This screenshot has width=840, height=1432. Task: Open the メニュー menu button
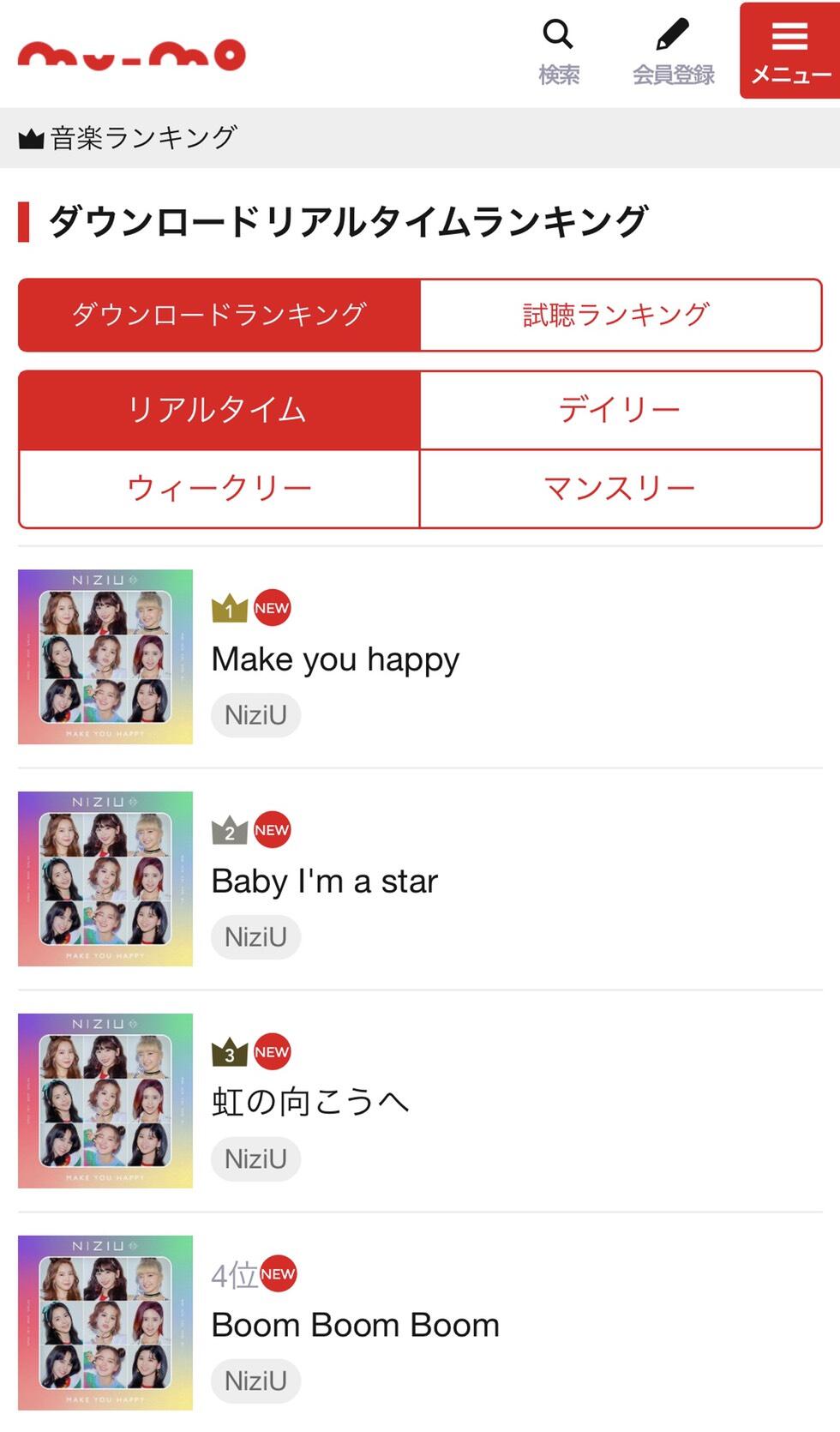coord(789,51)
